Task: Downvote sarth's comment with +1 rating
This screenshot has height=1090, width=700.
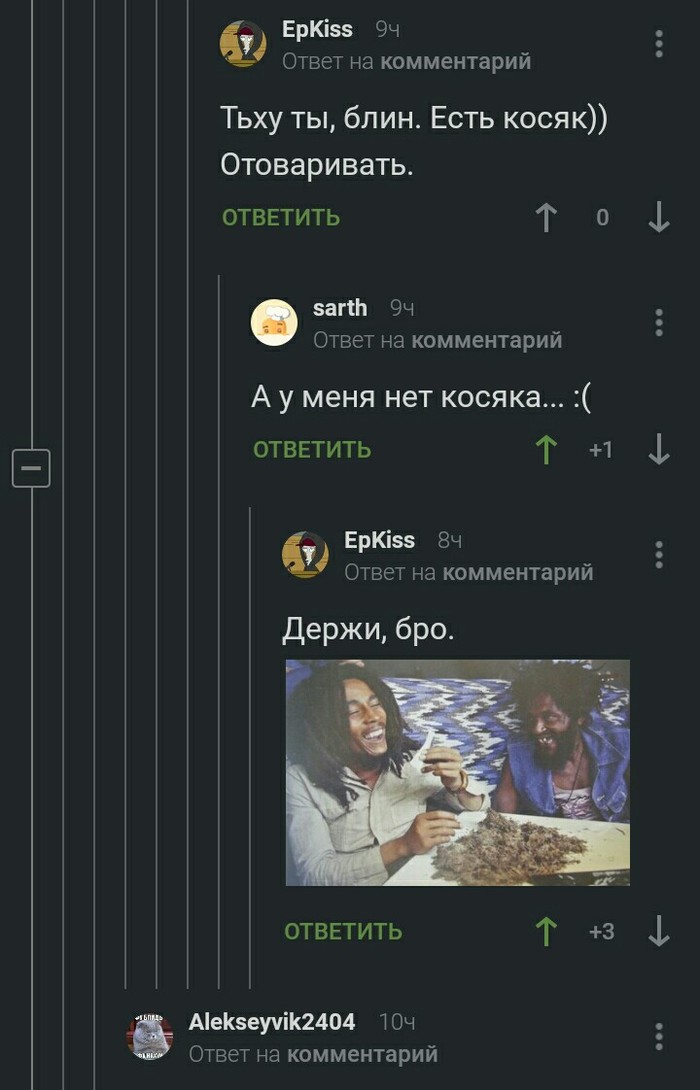Action: click(x=658, y=450)
